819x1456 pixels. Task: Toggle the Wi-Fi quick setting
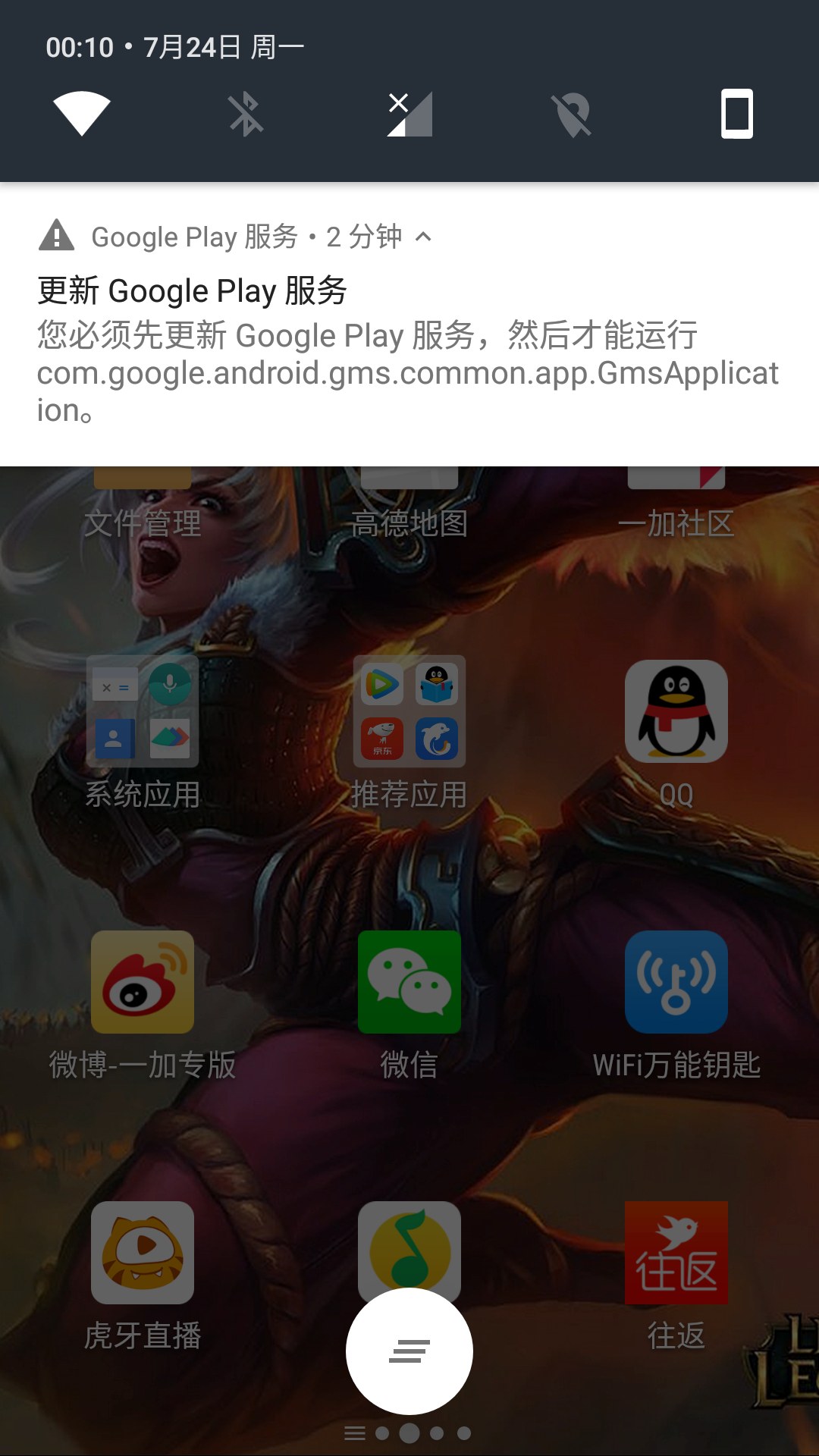click(x=82, y=115)
